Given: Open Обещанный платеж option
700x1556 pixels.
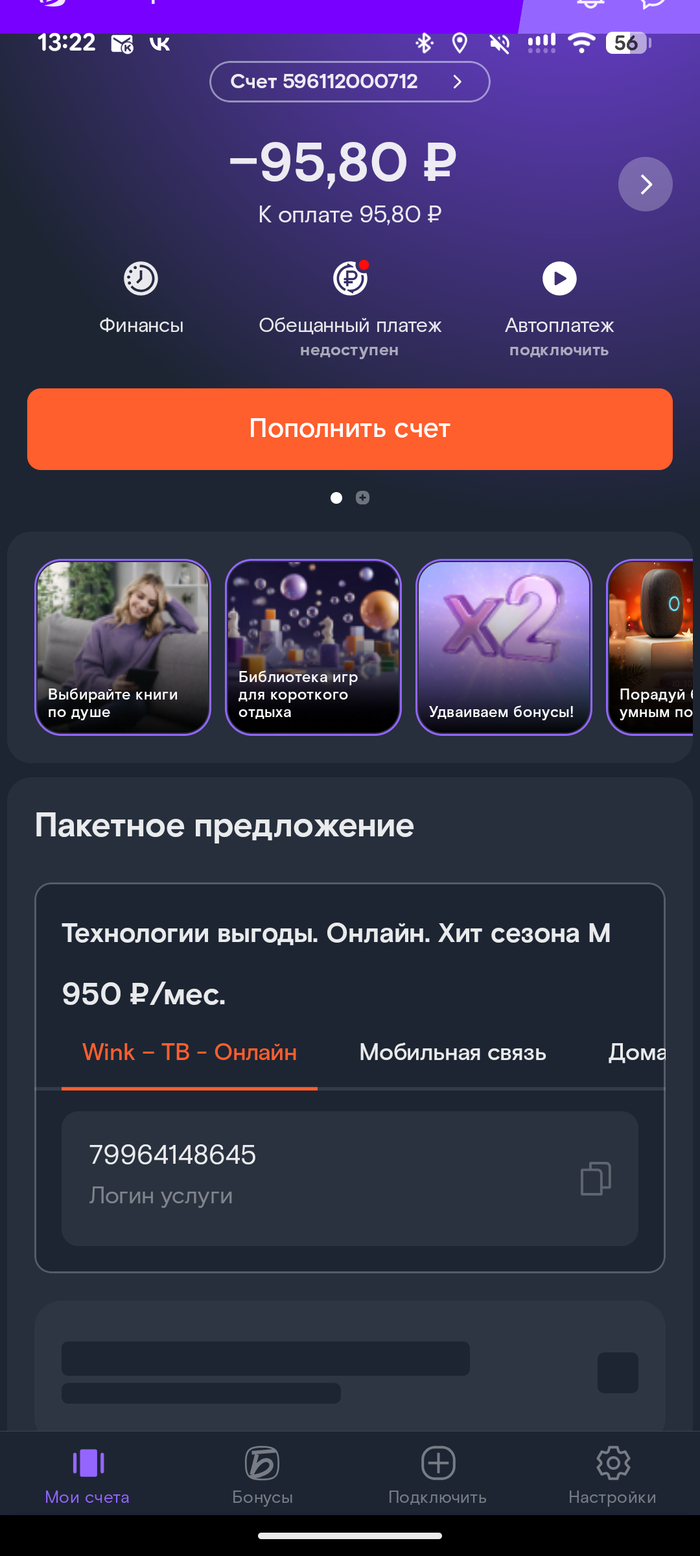Looking at the screenshot, I should pyautogui.click(x=350, y=297).
